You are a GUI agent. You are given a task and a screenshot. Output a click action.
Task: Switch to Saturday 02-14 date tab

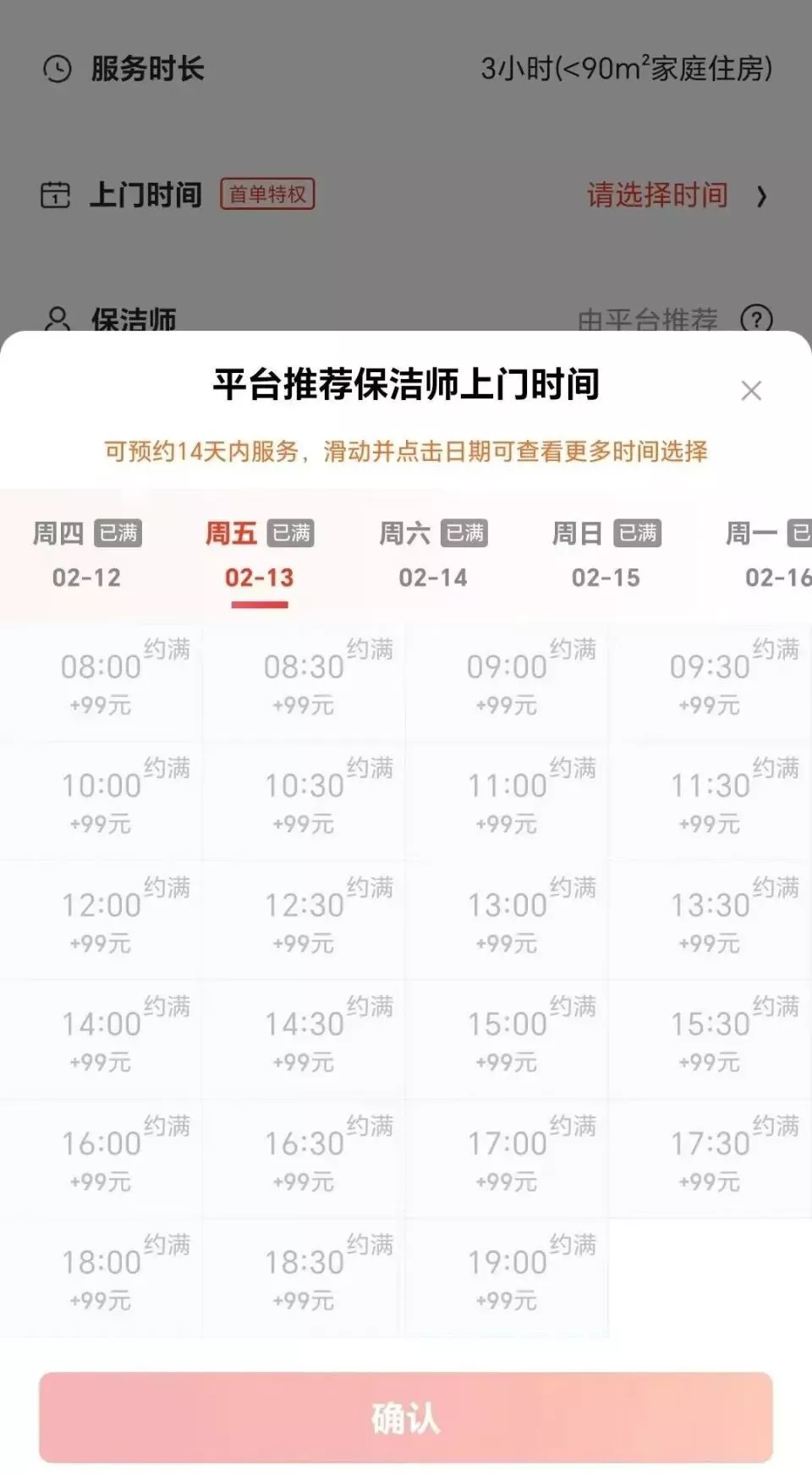pyautogui.click(x=433, y=555)
